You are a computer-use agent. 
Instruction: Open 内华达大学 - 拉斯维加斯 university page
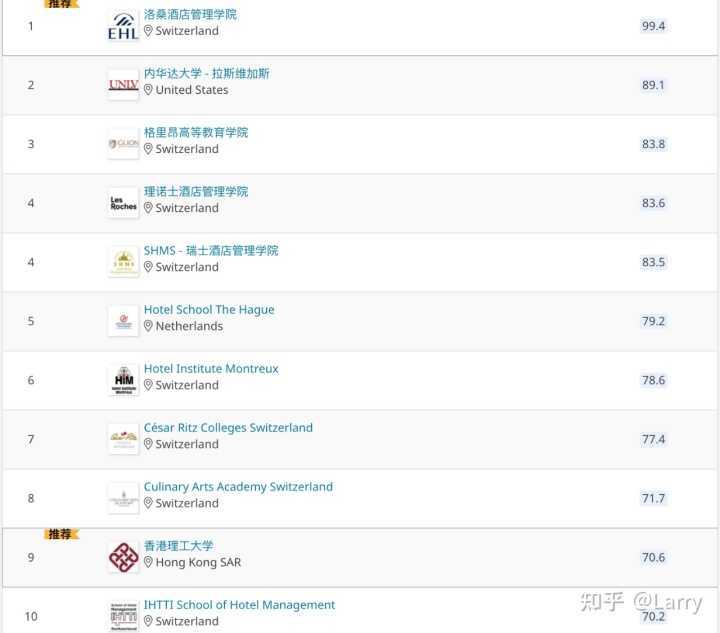[x=206, y=74]
